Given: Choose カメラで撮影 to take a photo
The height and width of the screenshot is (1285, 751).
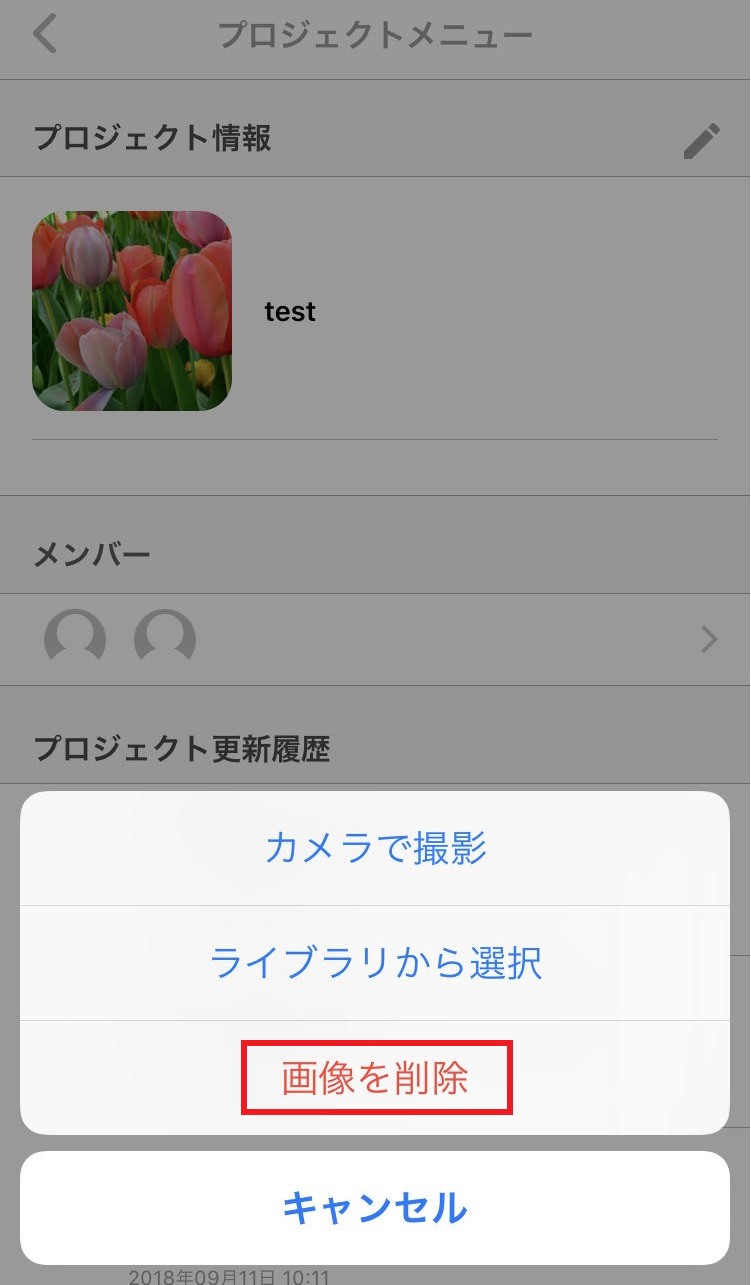Looking at the screenshot, I should coord(375,849).
